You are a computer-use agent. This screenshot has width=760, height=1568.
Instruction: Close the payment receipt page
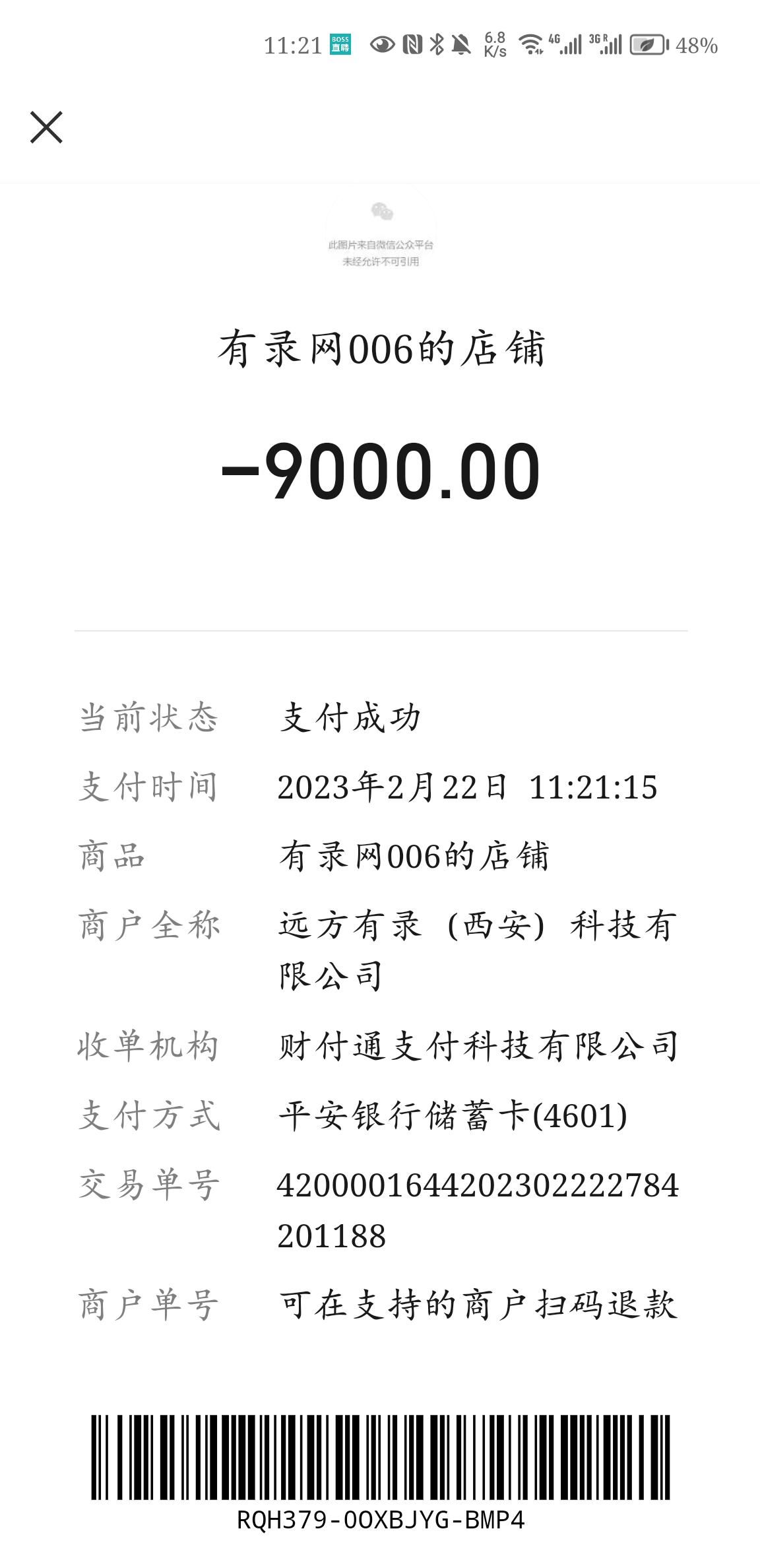[x=46, y=127]
